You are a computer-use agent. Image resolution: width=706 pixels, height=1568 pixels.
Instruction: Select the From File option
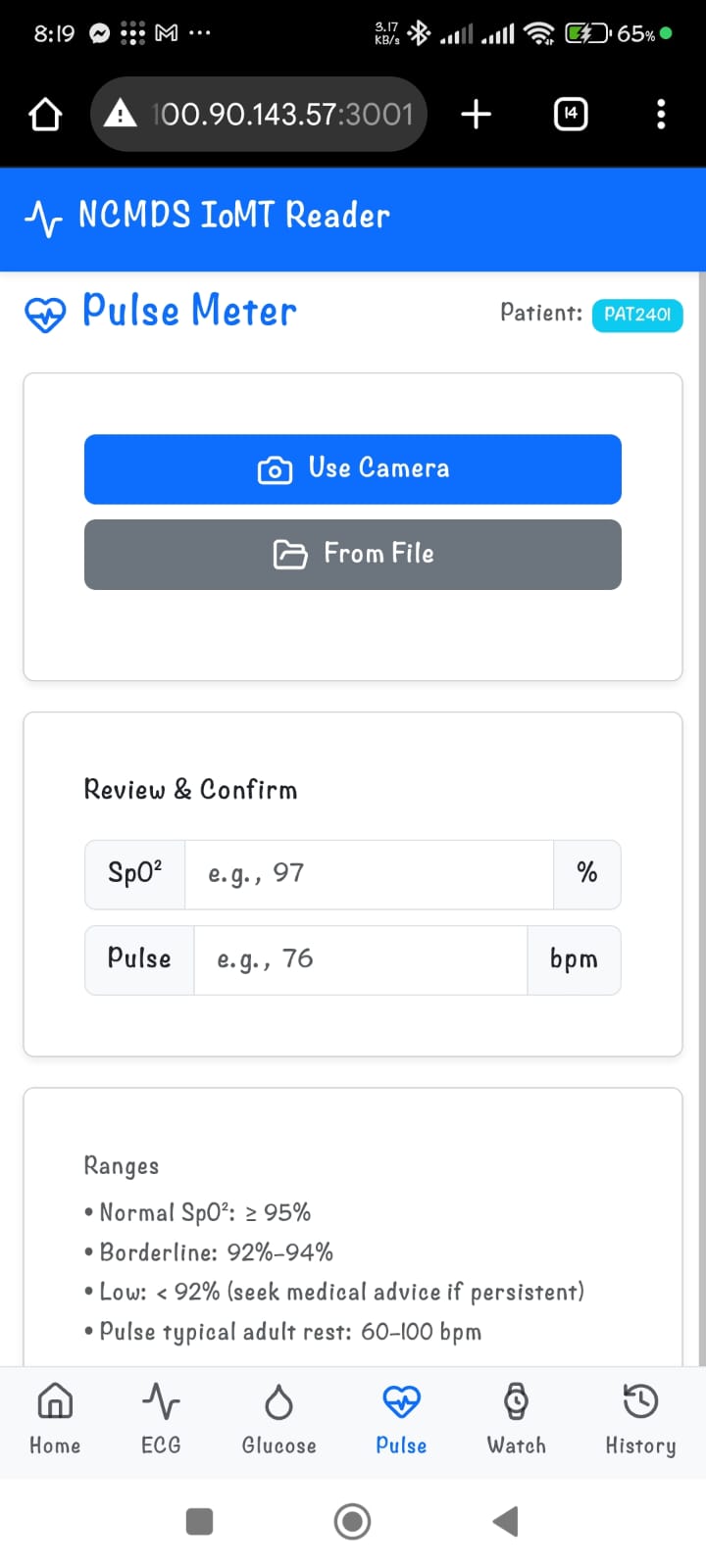pos(353,554)
